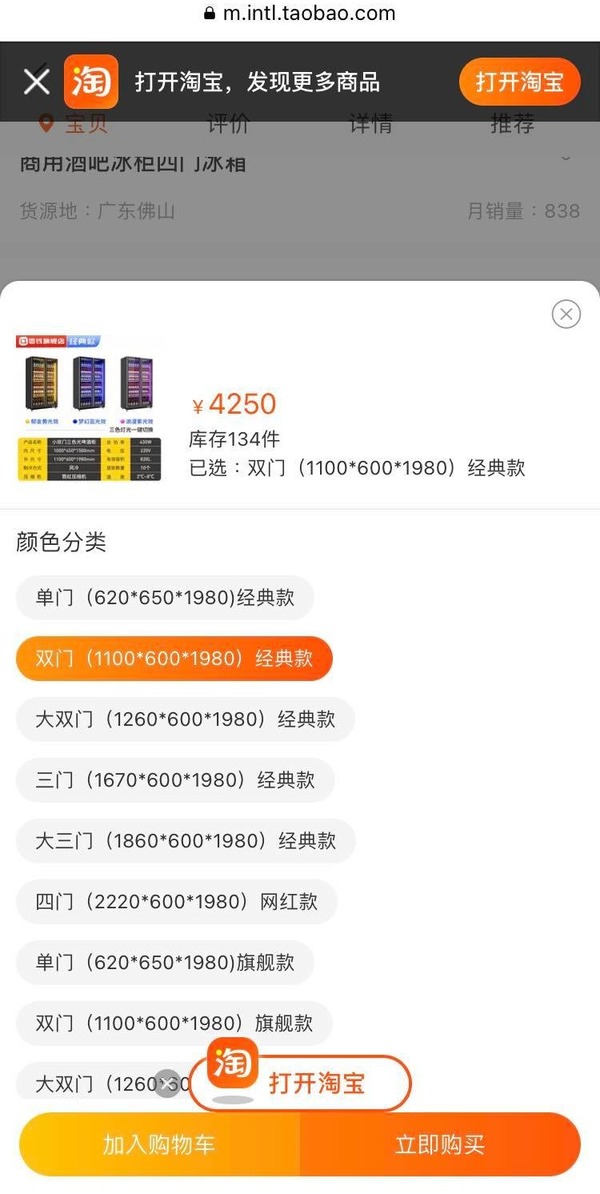Viewport: 600px width, 1194px height.
Task: Tap the orange 打开淘宝 button in banner
Action: [519, 82]
